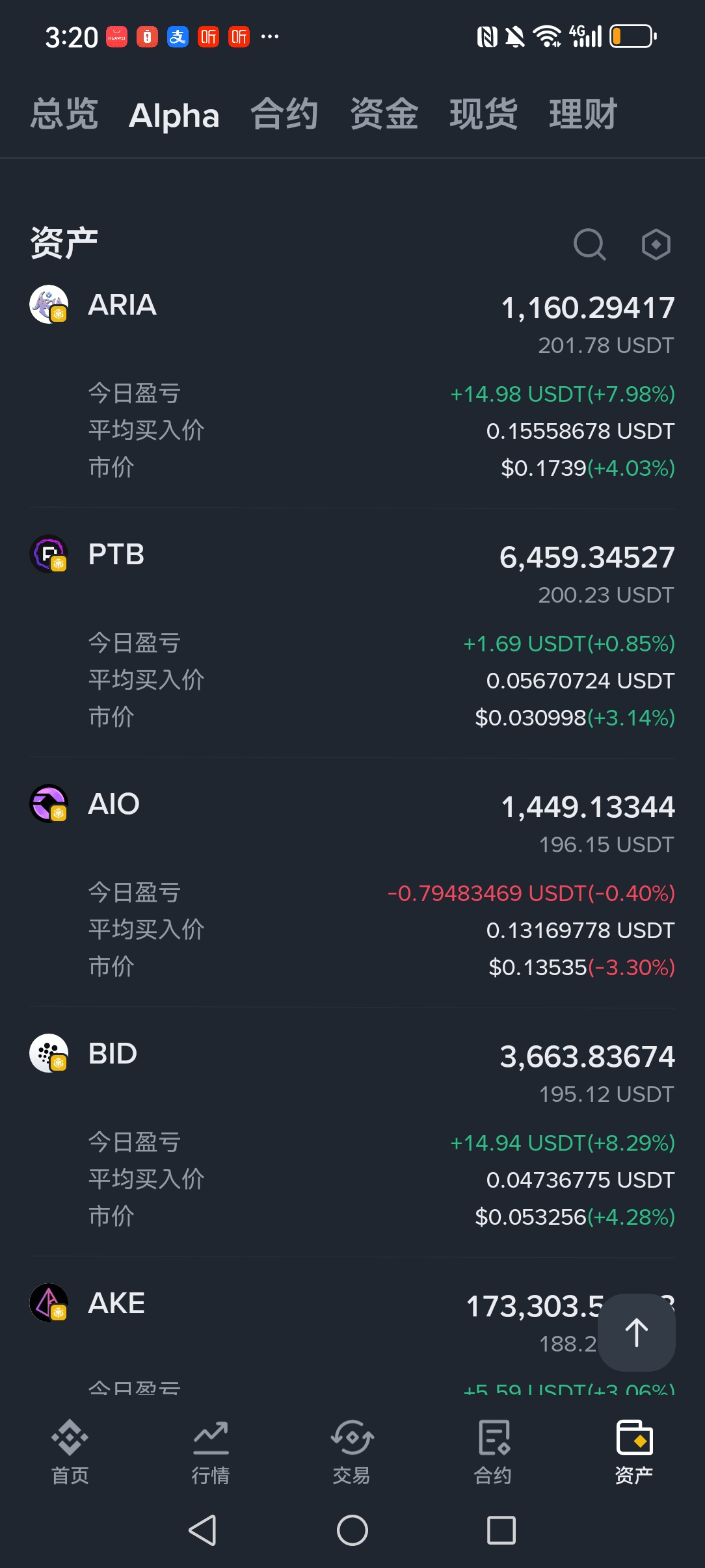Switch to 交易 in bottom navigation
This screenshot has height=1568, width=705.
tap(352, 1452)
